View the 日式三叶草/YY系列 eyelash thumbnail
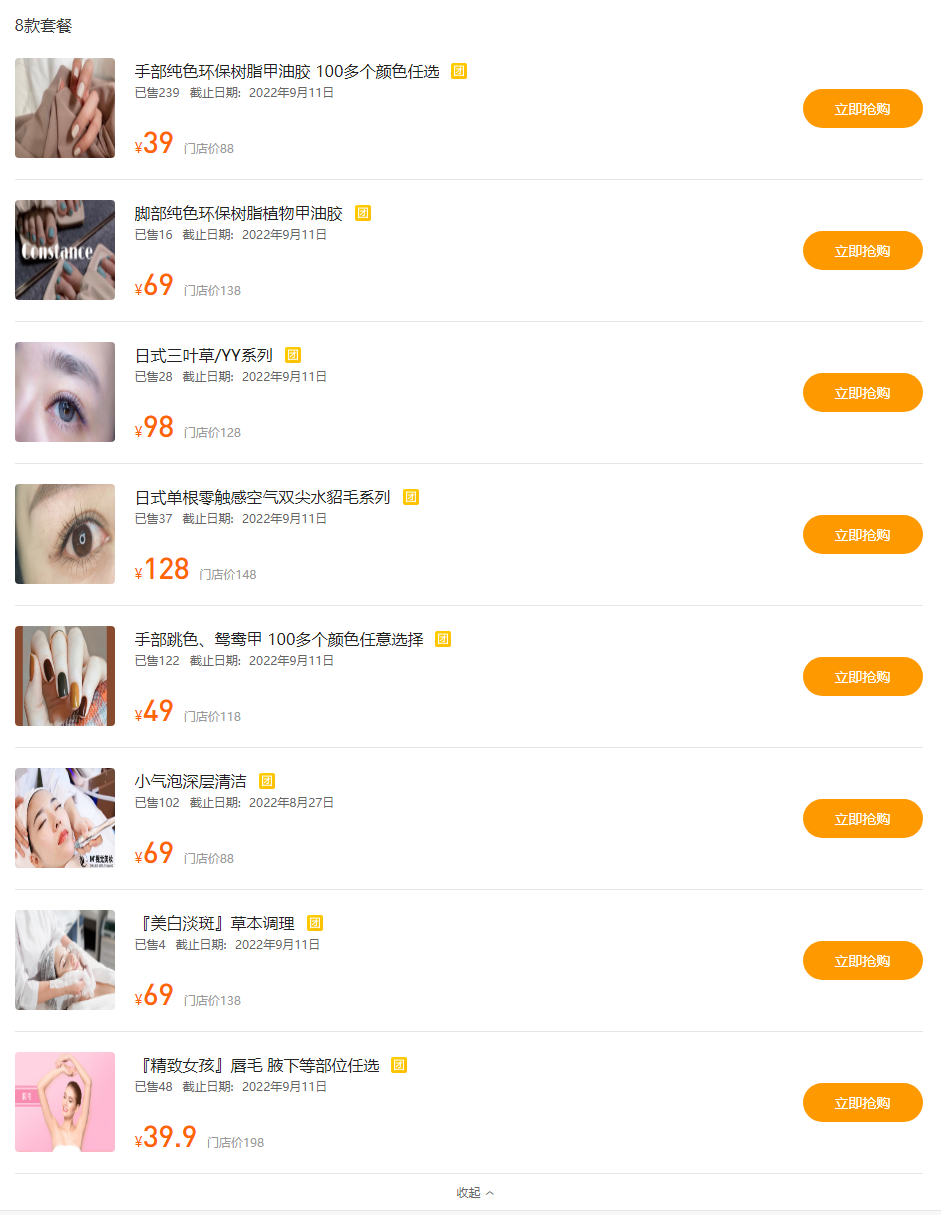941x1215 pixels. click(65, 392)
